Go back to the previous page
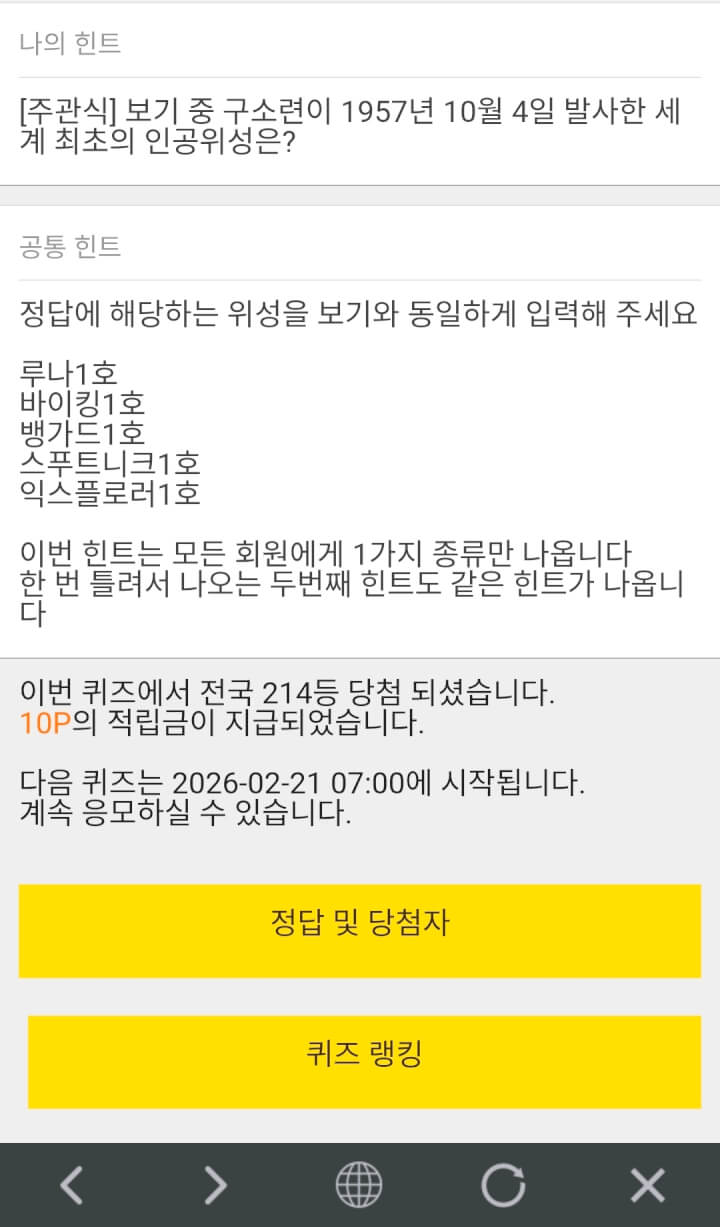 point(71,1186)
